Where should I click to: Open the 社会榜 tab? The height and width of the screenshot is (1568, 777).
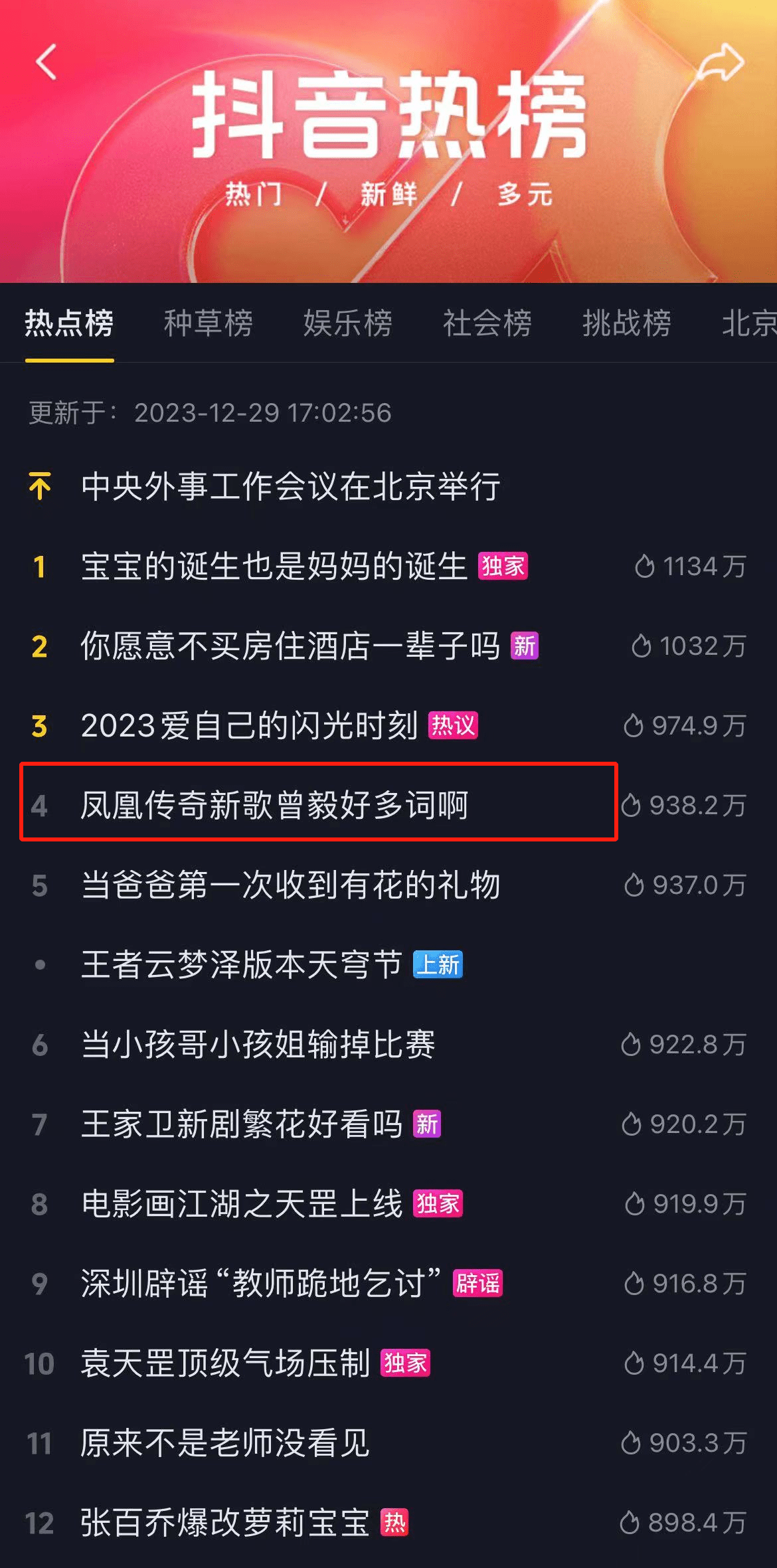(487, 323)
